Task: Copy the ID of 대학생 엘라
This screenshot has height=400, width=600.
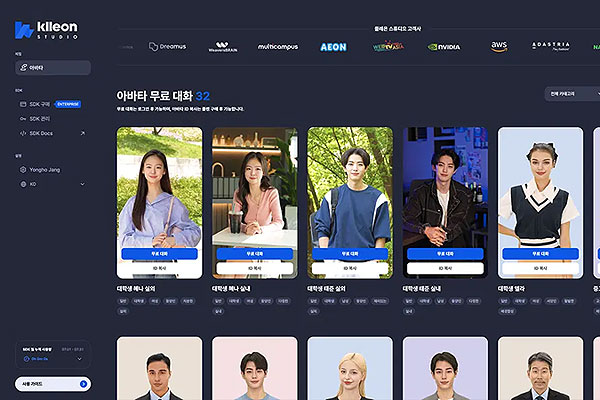Action: pos(541,268)
